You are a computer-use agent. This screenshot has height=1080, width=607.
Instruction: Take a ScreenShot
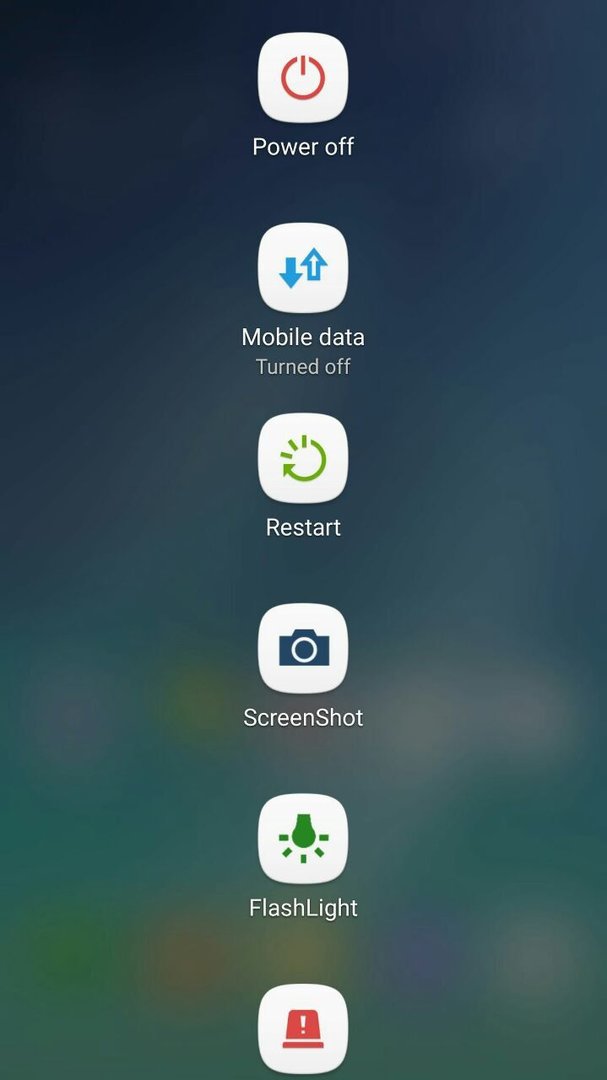303,649
